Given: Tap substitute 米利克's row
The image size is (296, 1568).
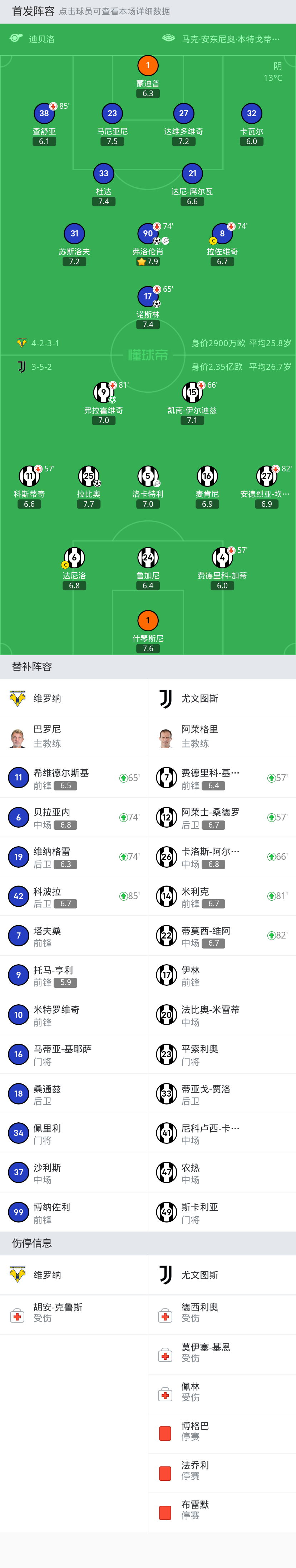Looking at the screenshot, I should pyautogui.click(x=222, y=897).
